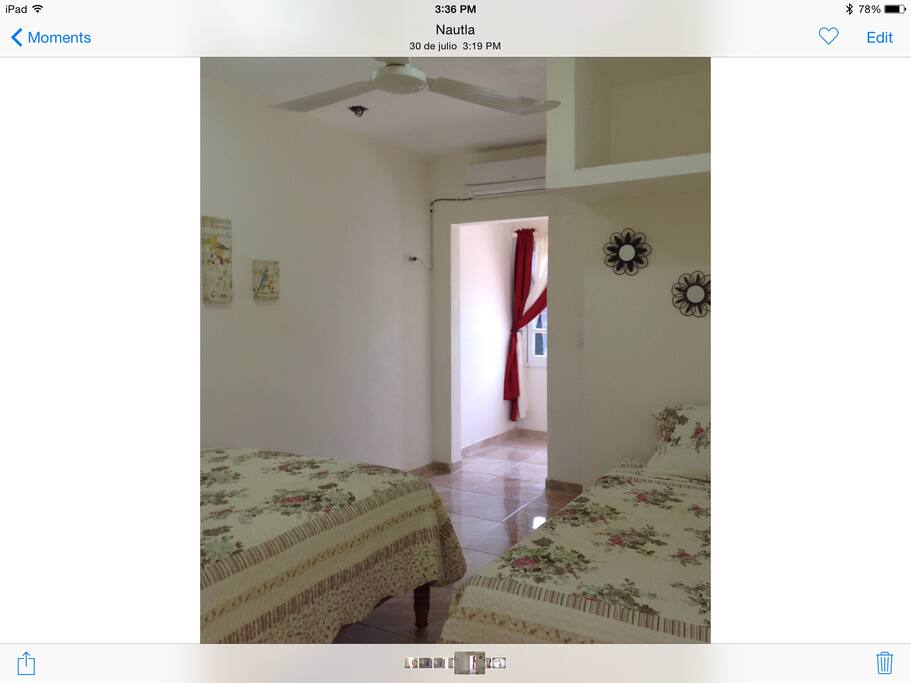
Task: Select a photo from the thumbnail strip
Action: click(427, 663)
